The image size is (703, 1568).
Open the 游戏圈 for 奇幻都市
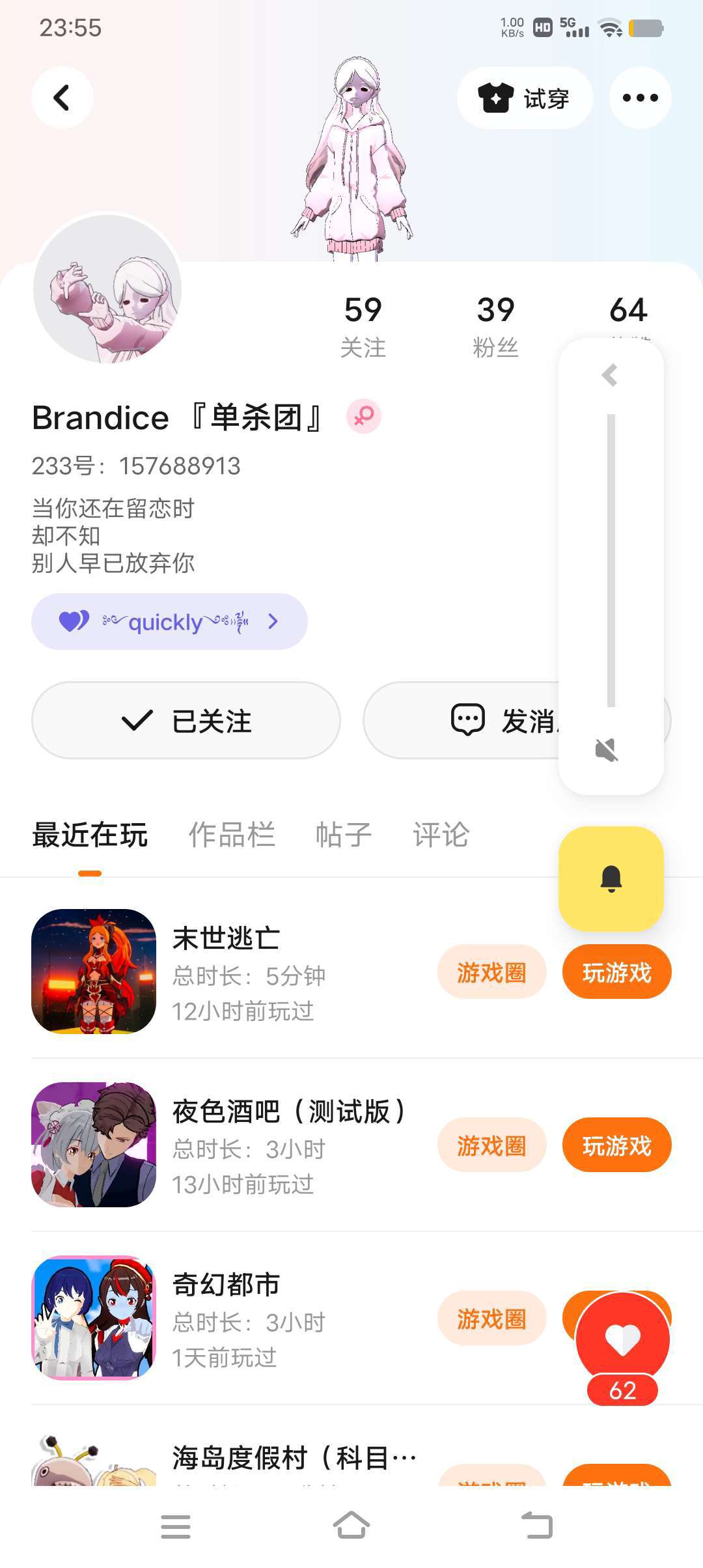point(491,1319)
